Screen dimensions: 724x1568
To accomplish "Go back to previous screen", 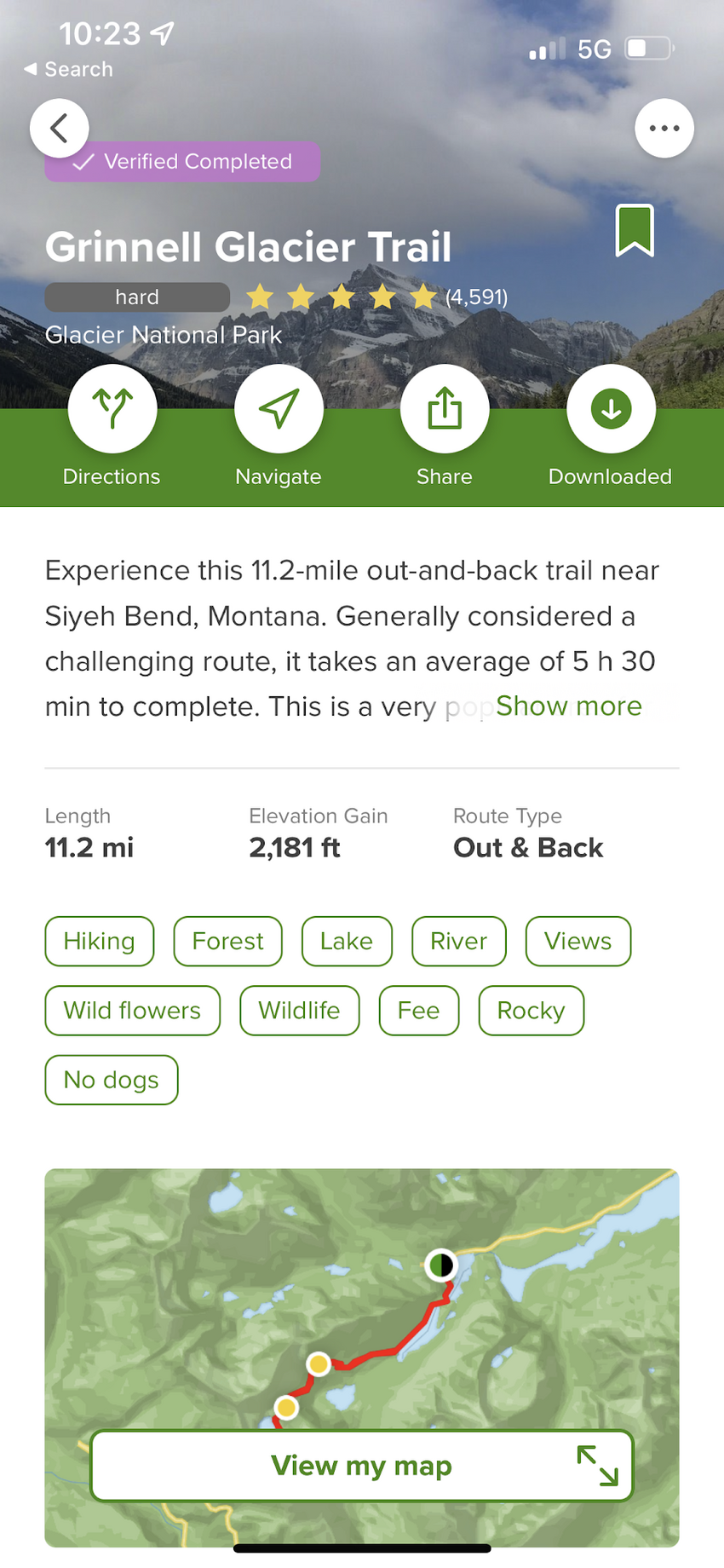I will 59,129.
